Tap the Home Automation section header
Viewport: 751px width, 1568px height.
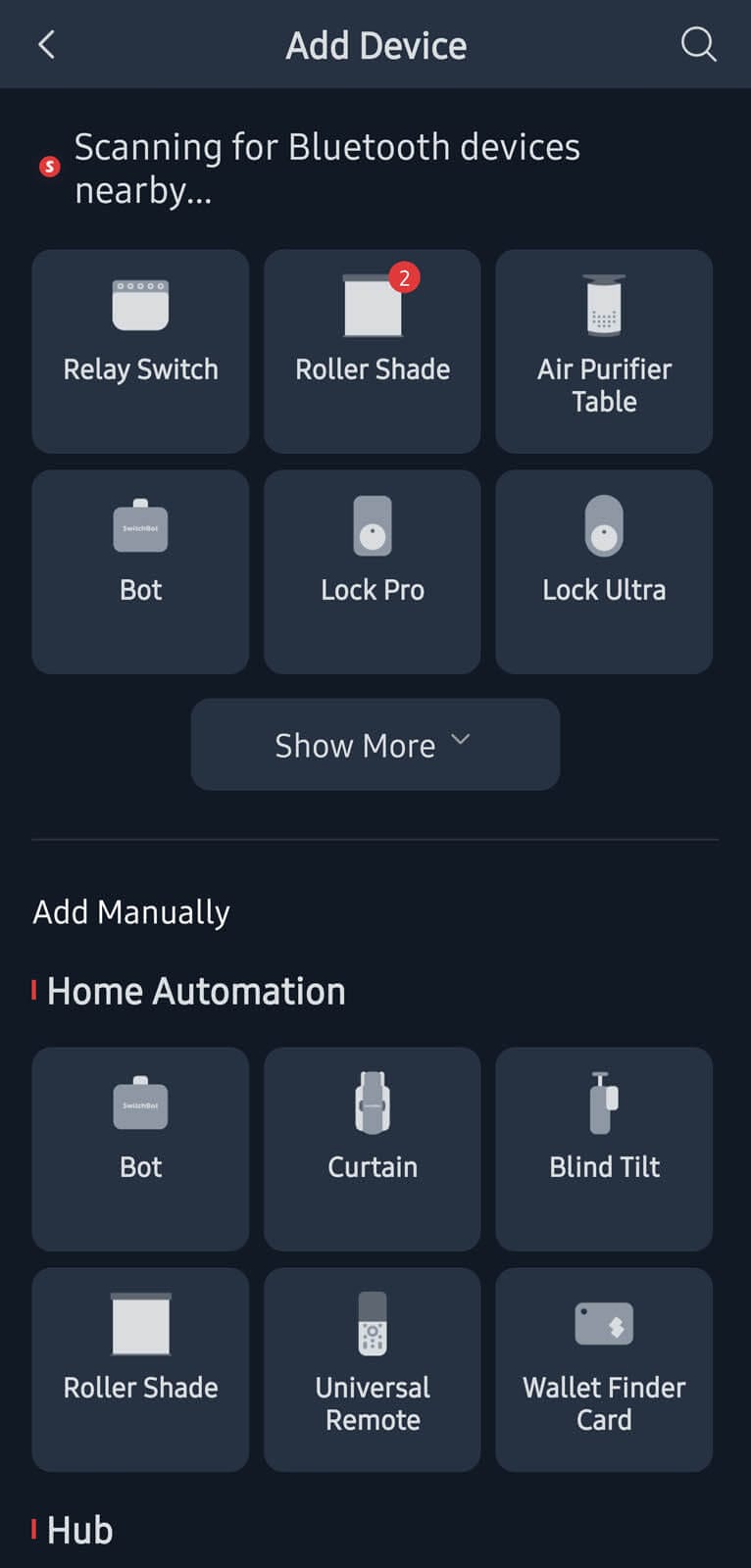click(195, 991)
